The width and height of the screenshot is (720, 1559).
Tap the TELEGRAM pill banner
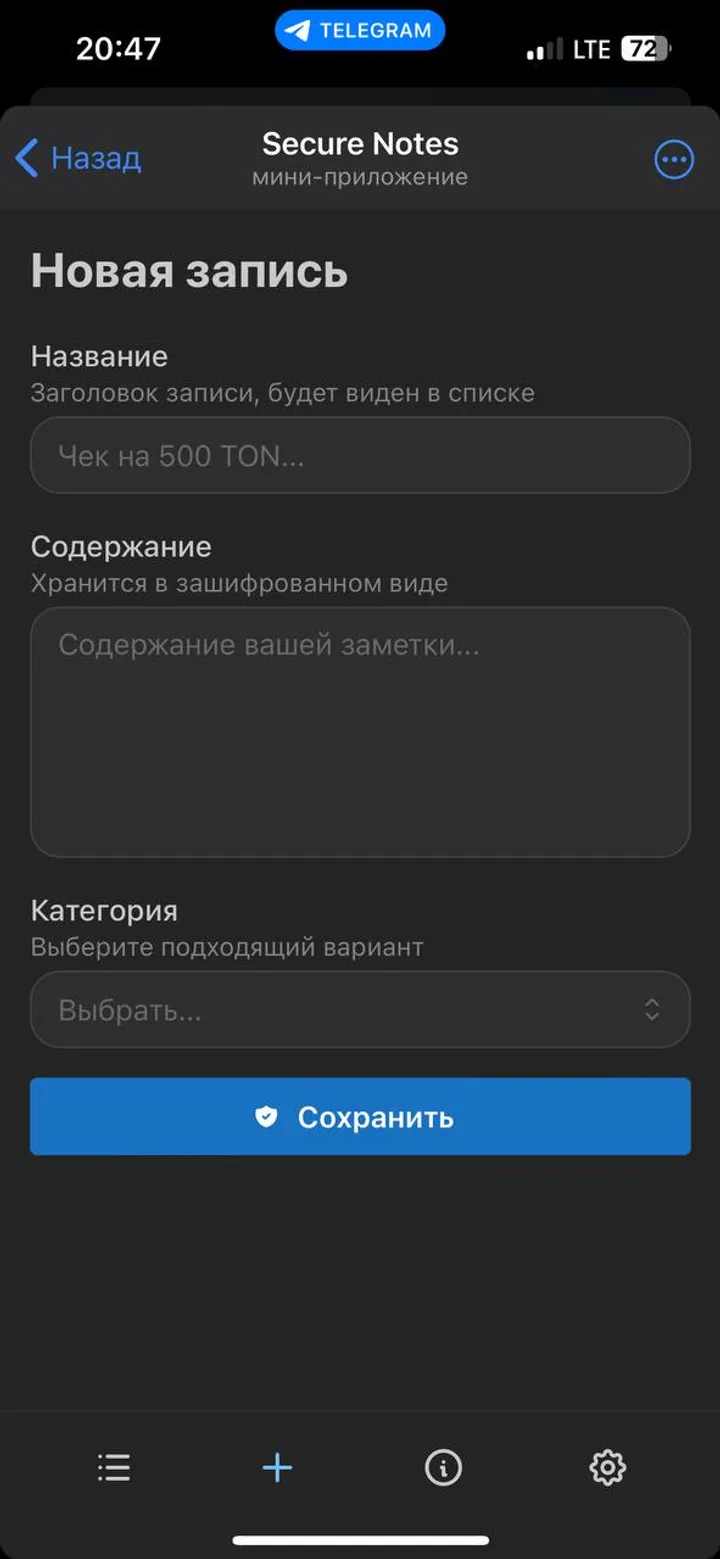click(x=360, y=29)
